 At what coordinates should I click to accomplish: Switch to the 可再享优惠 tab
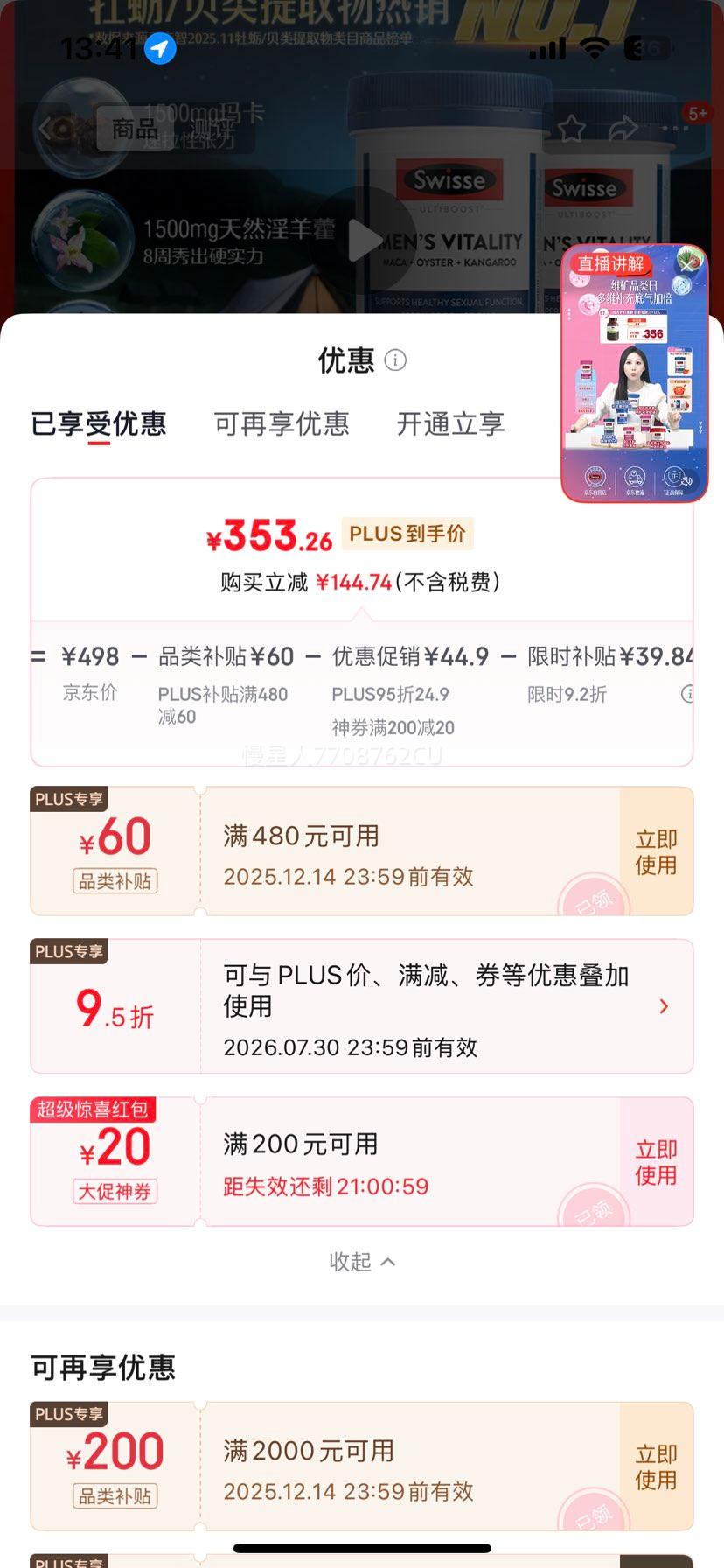point(282,424)
